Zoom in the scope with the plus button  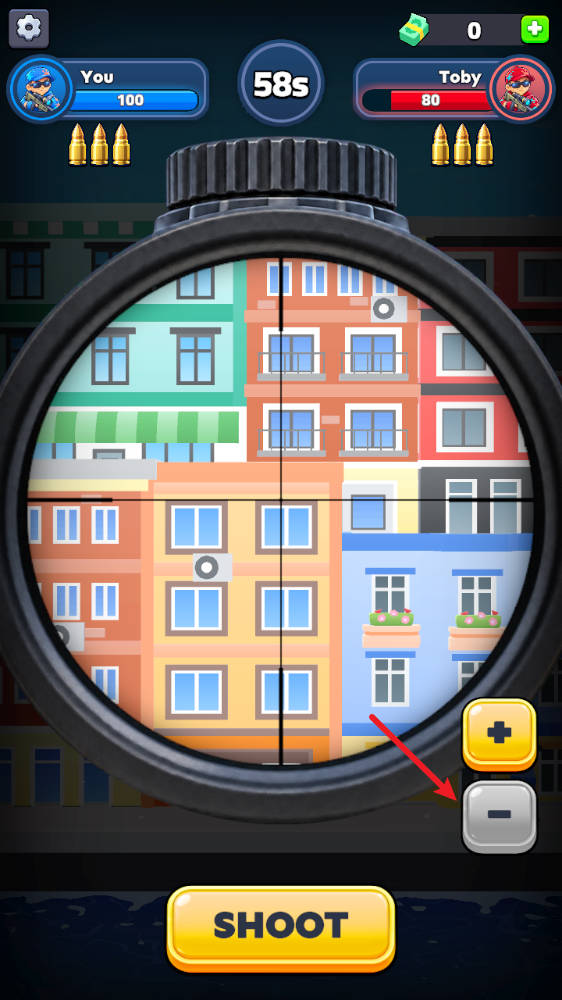pyautogui.click(x=499, y=734)
